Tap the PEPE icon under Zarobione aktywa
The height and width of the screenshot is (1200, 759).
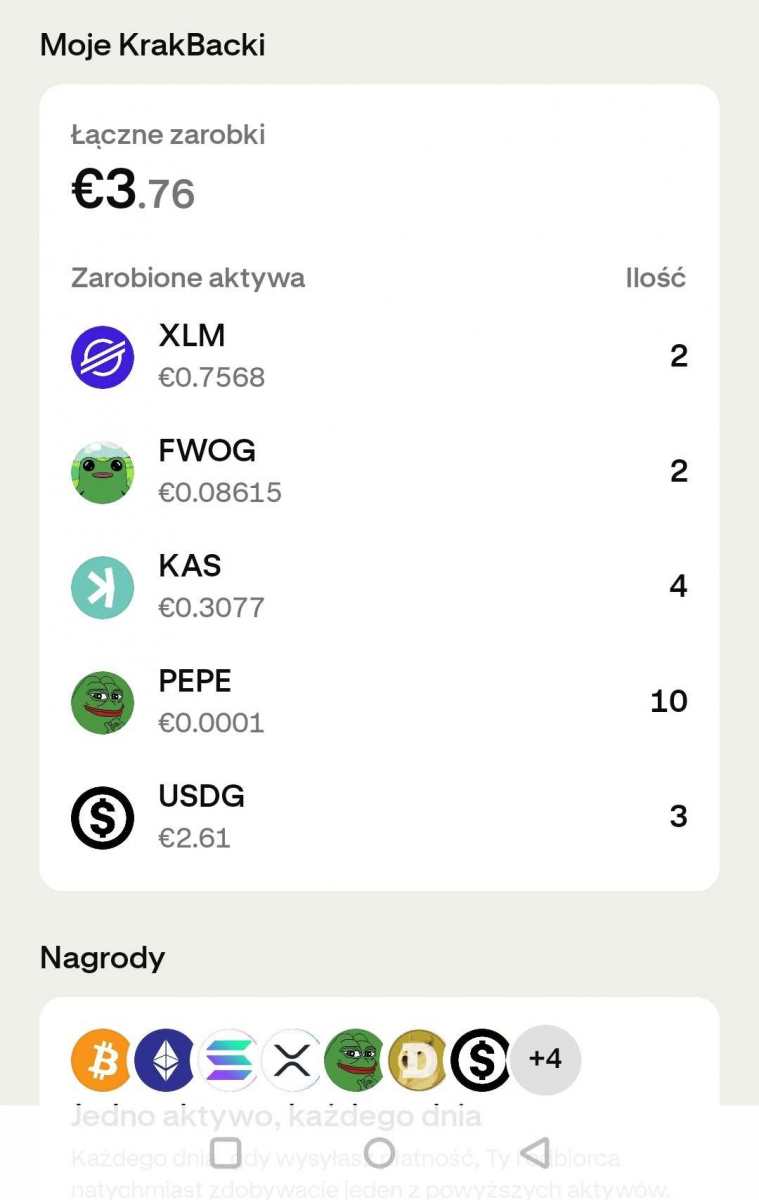pyautogui.click(x=102, y=701)
